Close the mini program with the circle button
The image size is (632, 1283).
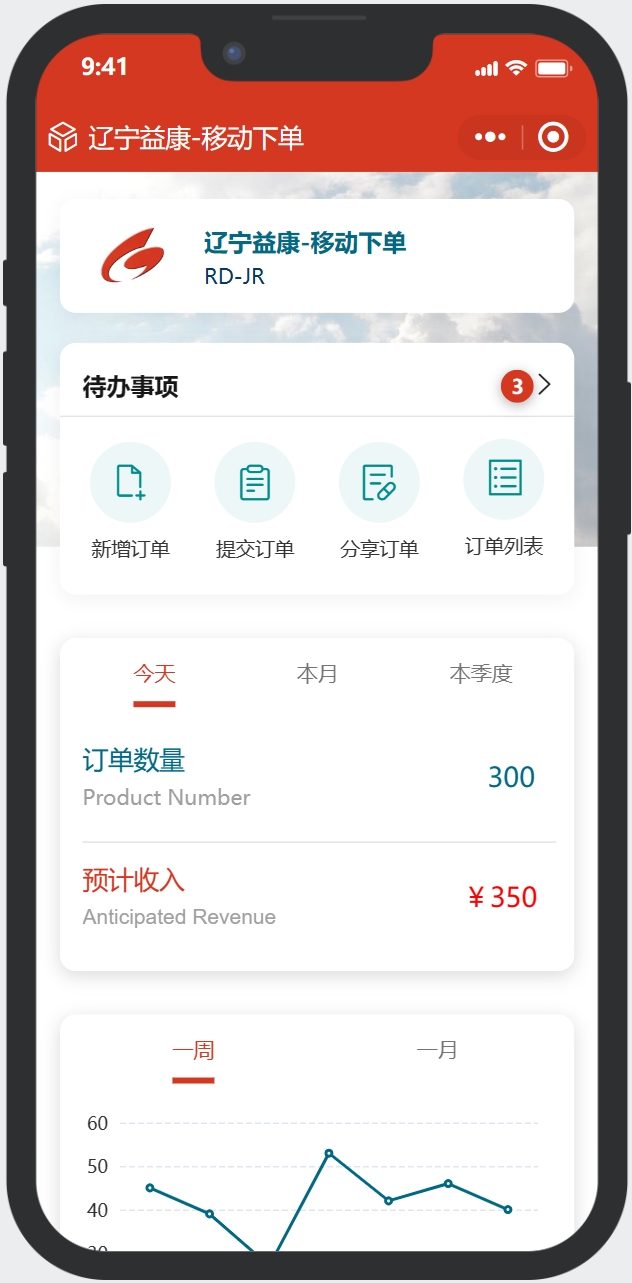tap(553, 137)
